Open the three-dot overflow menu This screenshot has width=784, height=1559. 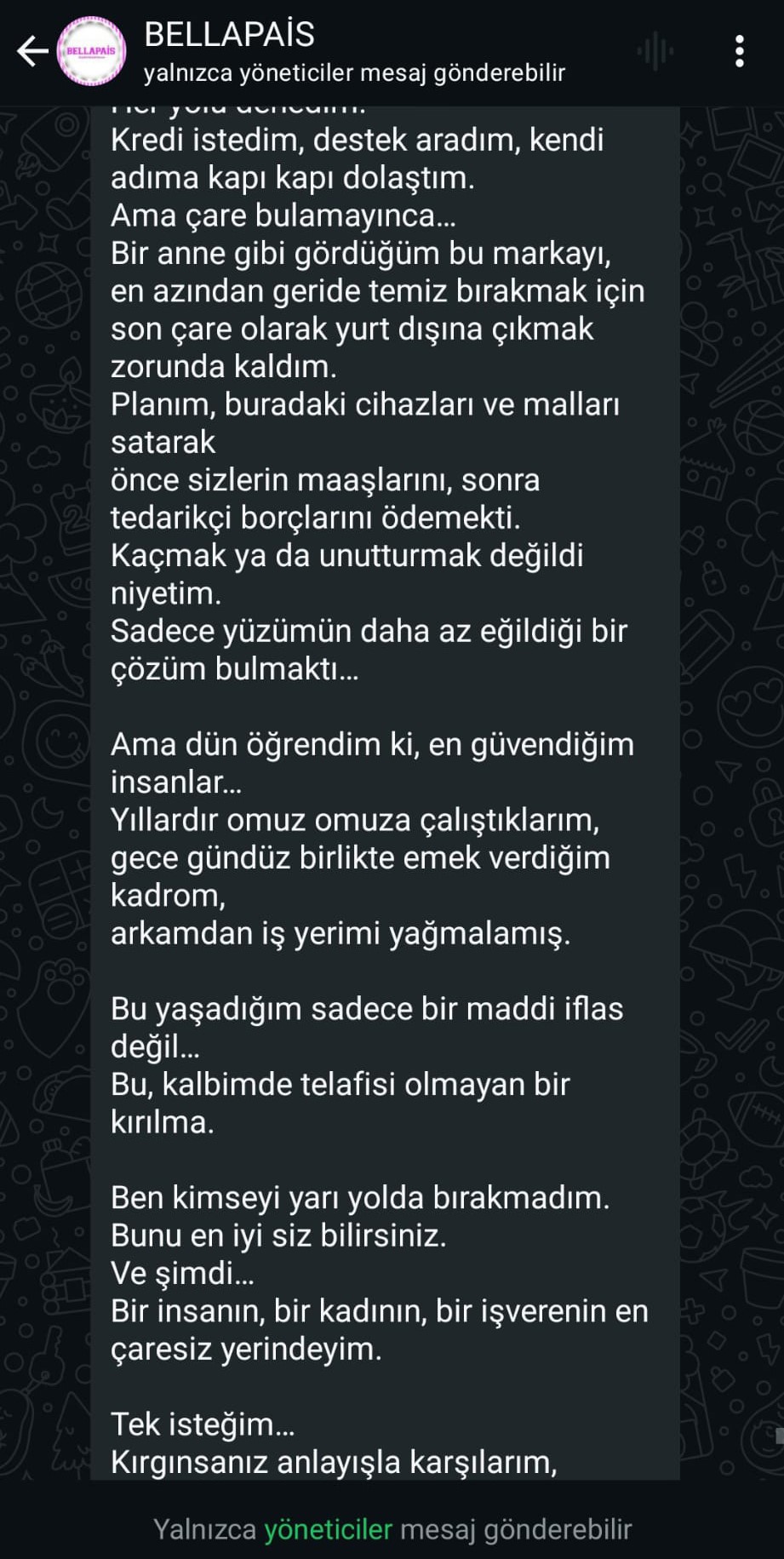(x=739, y=52)
